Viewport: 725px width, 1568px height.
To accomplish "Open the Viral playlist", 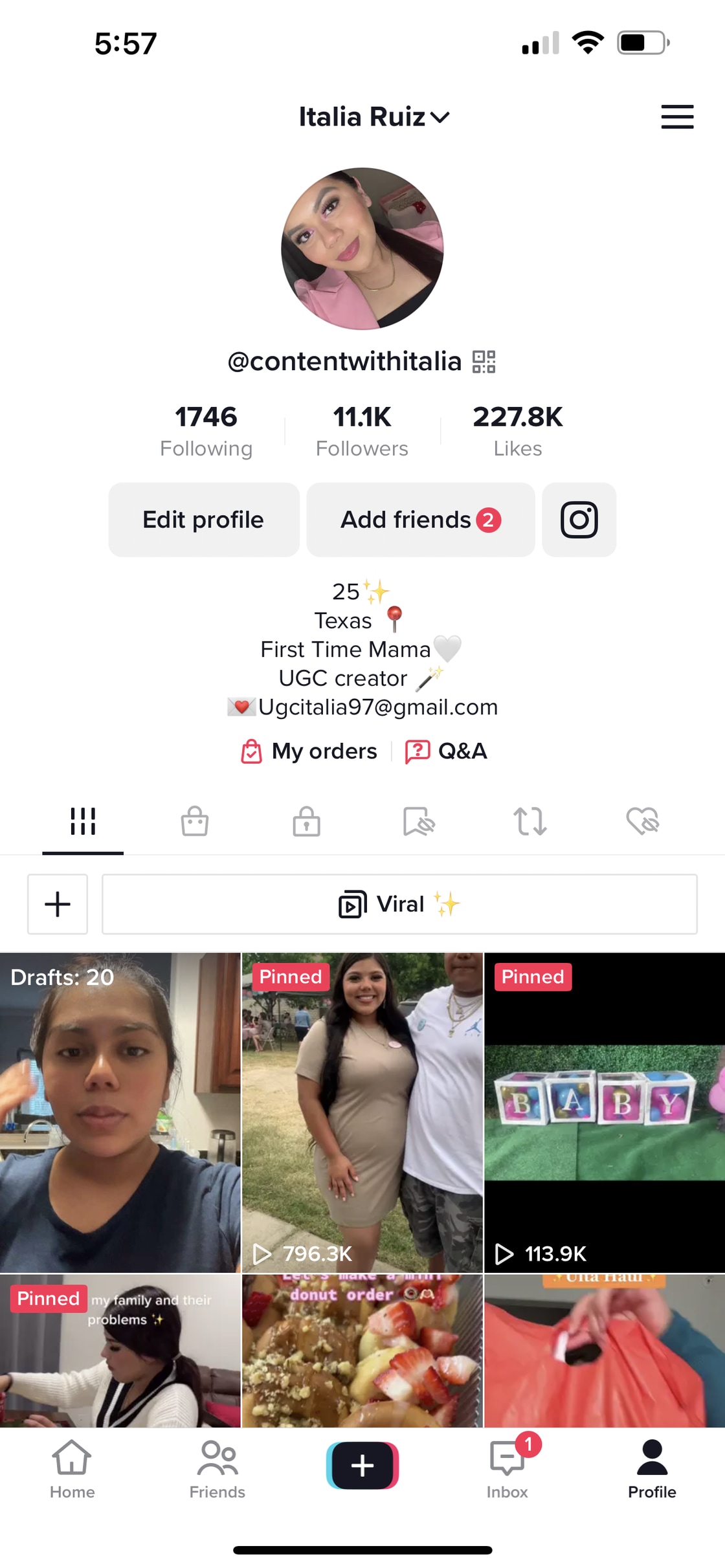I will [399, 904].
